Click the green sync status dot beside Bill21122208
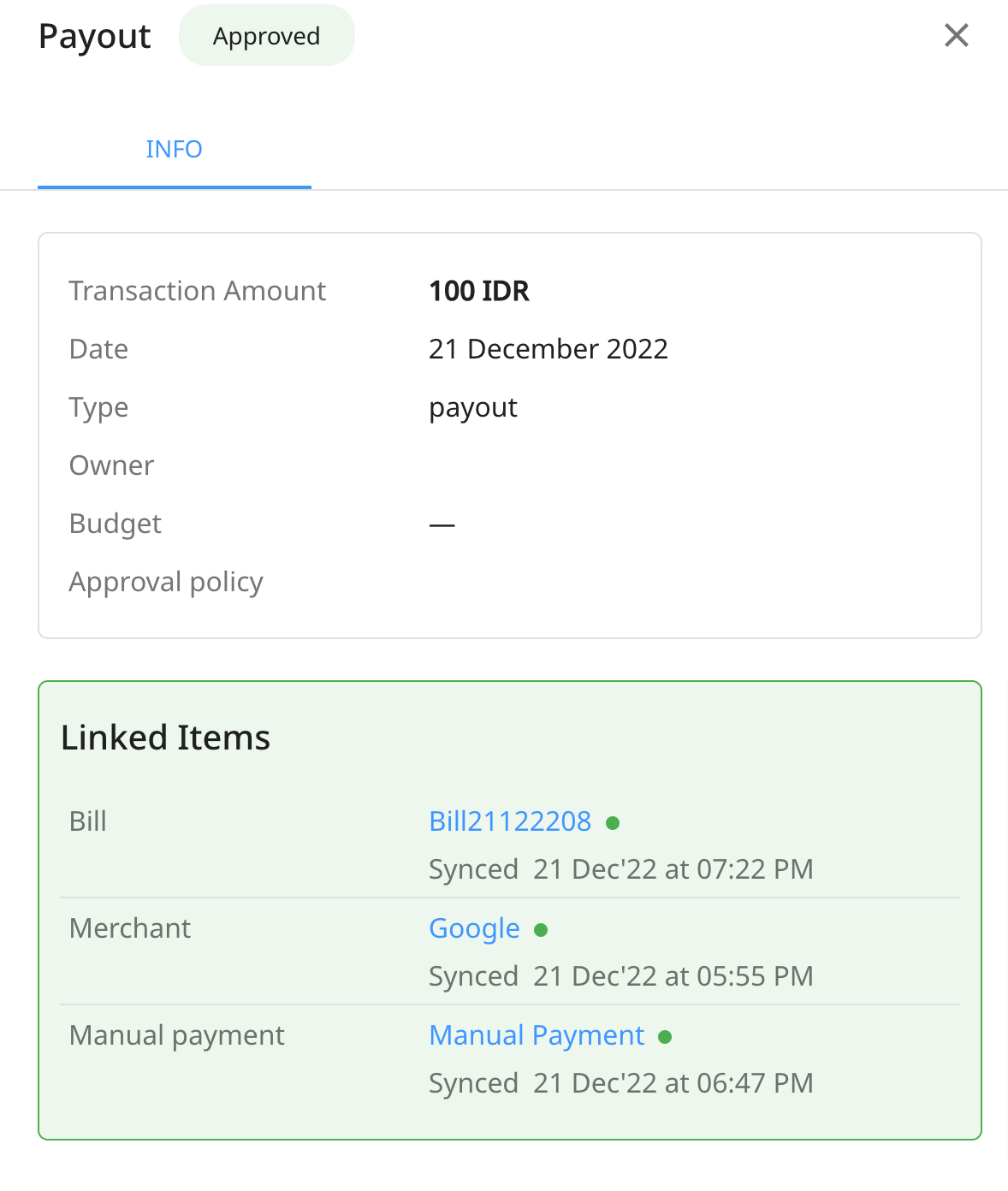 [x=613, y=821]
